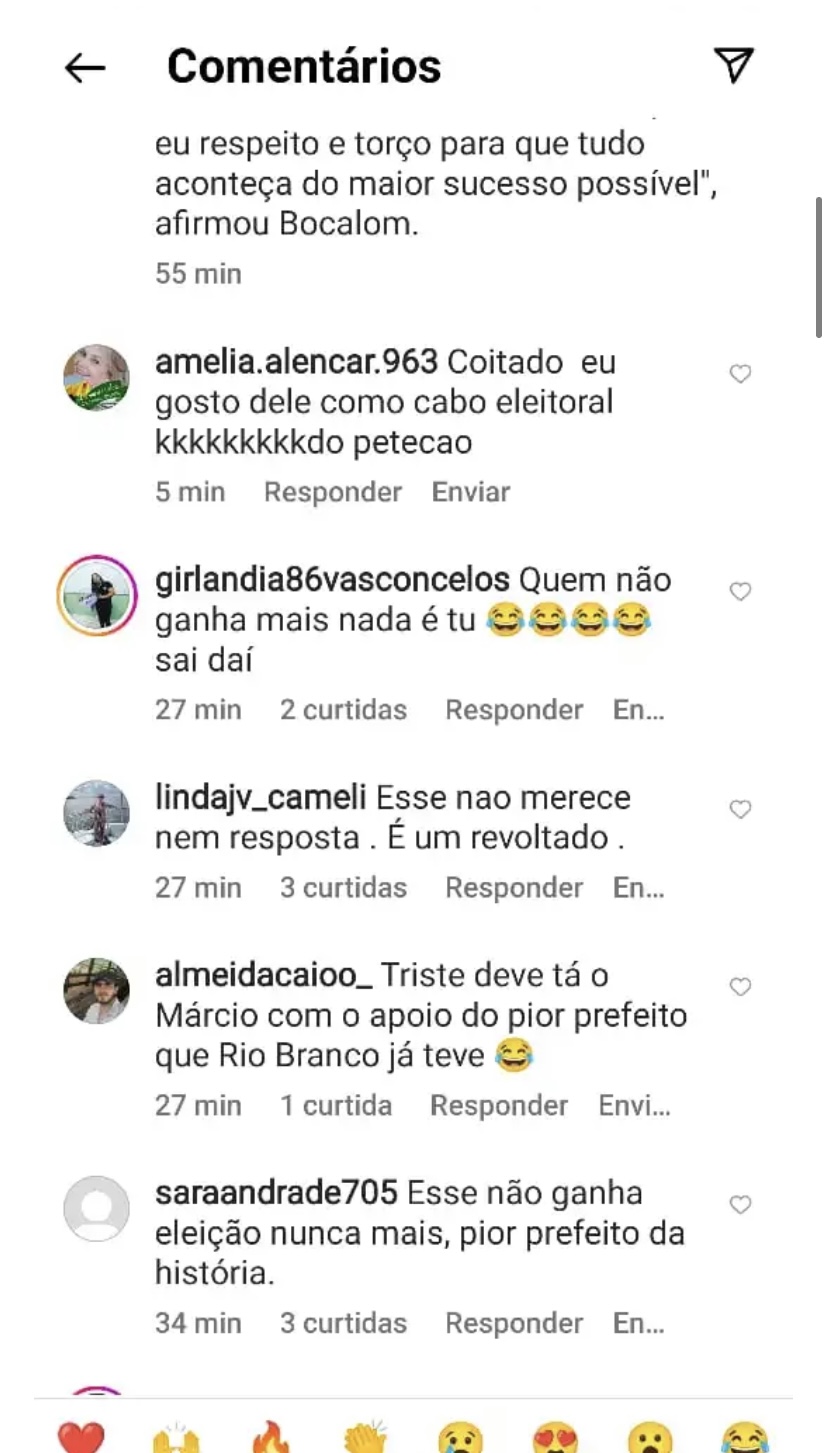Like amelia.alencar.963's comment
826x1453 pixels.
pos(740,374)
